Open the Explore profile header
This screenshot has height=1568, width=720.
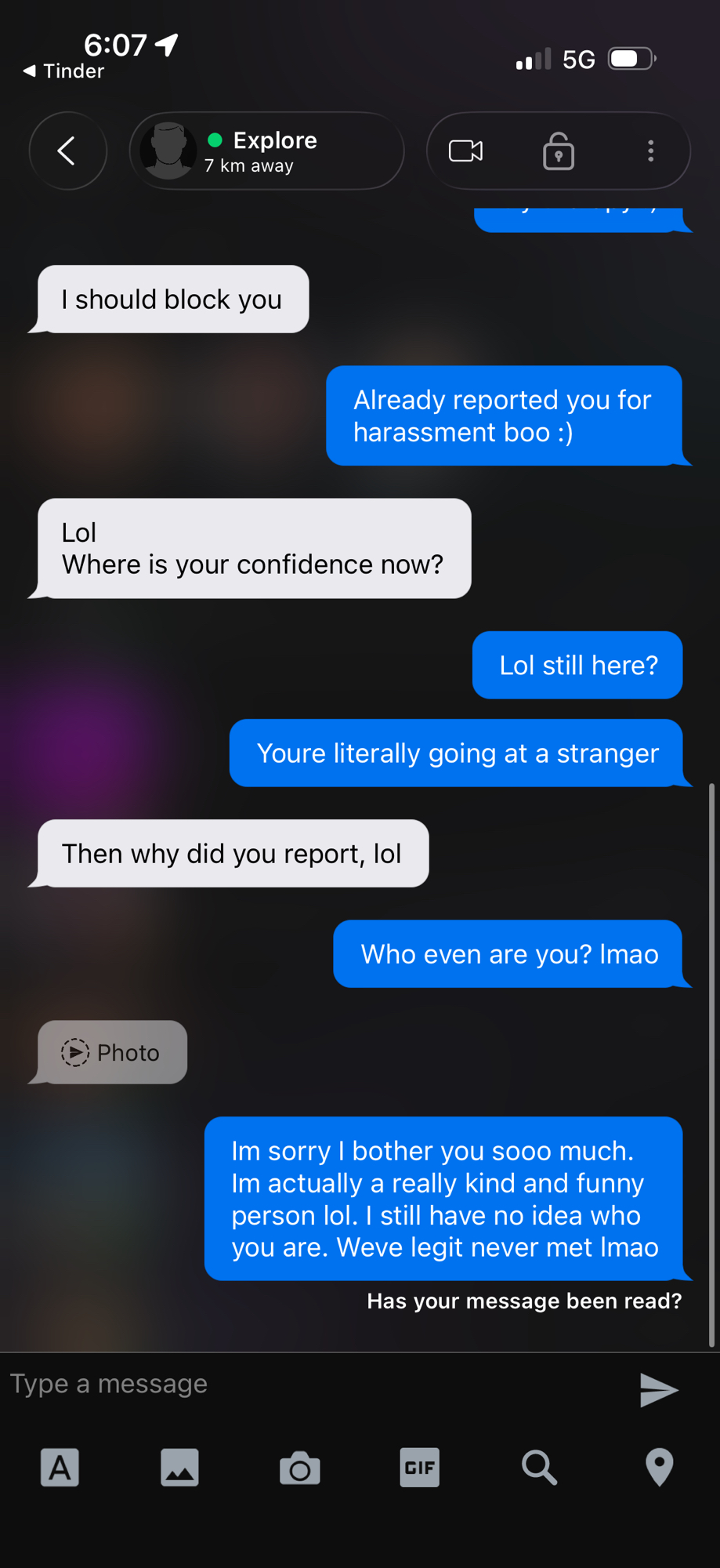click(266, 151)
